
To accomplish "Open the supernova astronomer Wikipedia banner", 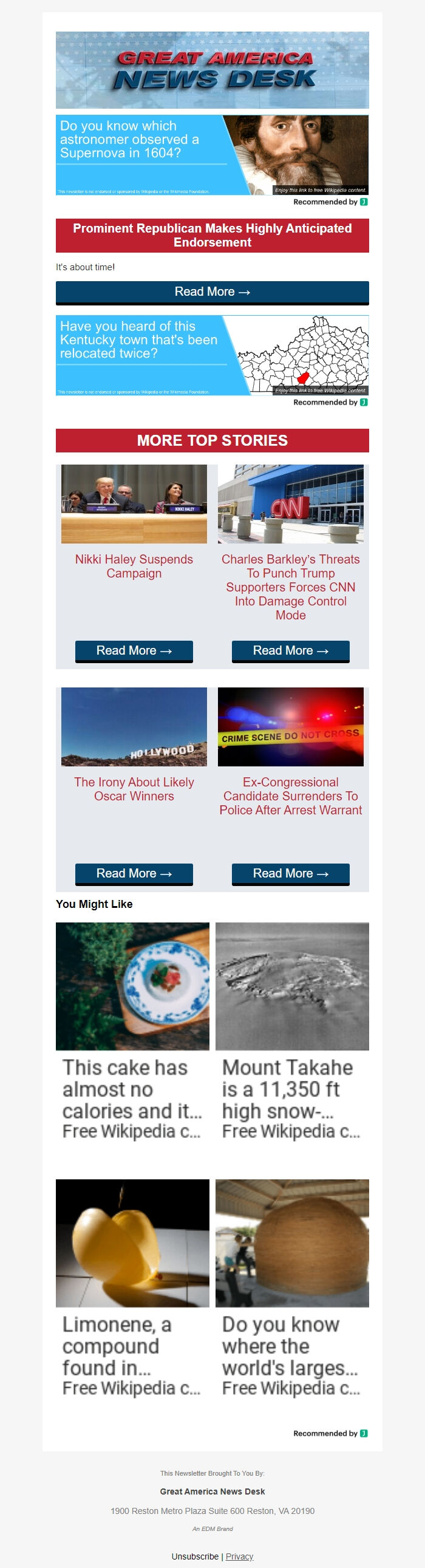I will click(212, 155).
